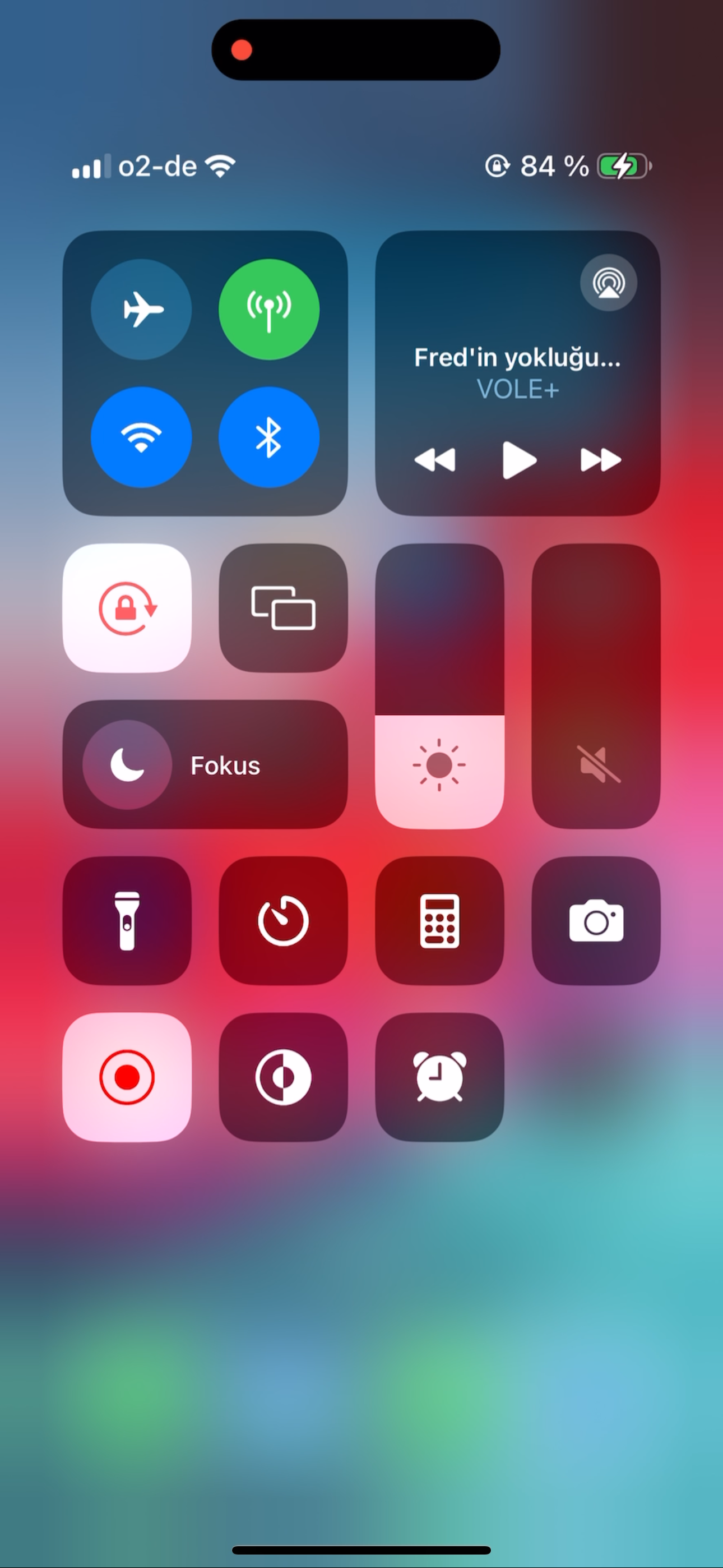Screen dimensions: 723x1568
Task: Turn on the flashlight
Action: (127, 921)
